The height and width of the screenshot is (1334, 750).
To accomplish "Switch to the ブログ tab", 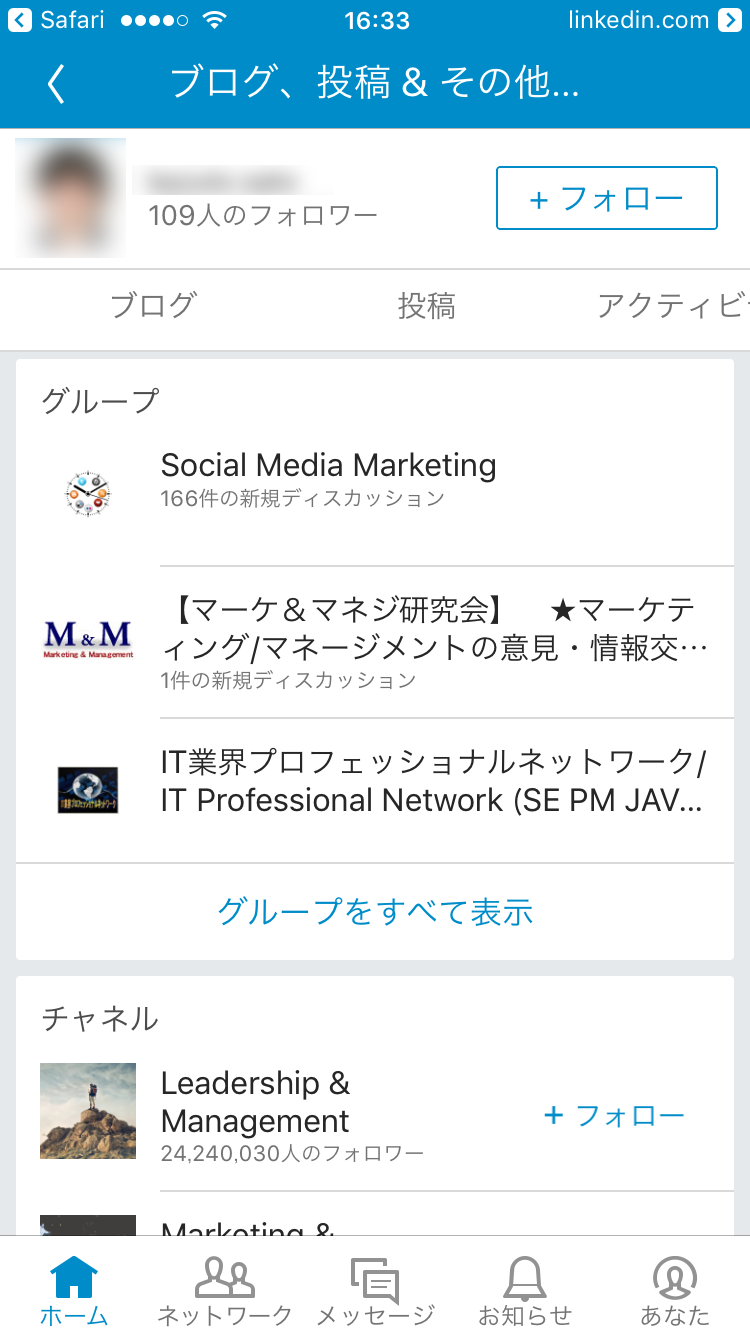I will pyautogui.click(x=153, y=305).
